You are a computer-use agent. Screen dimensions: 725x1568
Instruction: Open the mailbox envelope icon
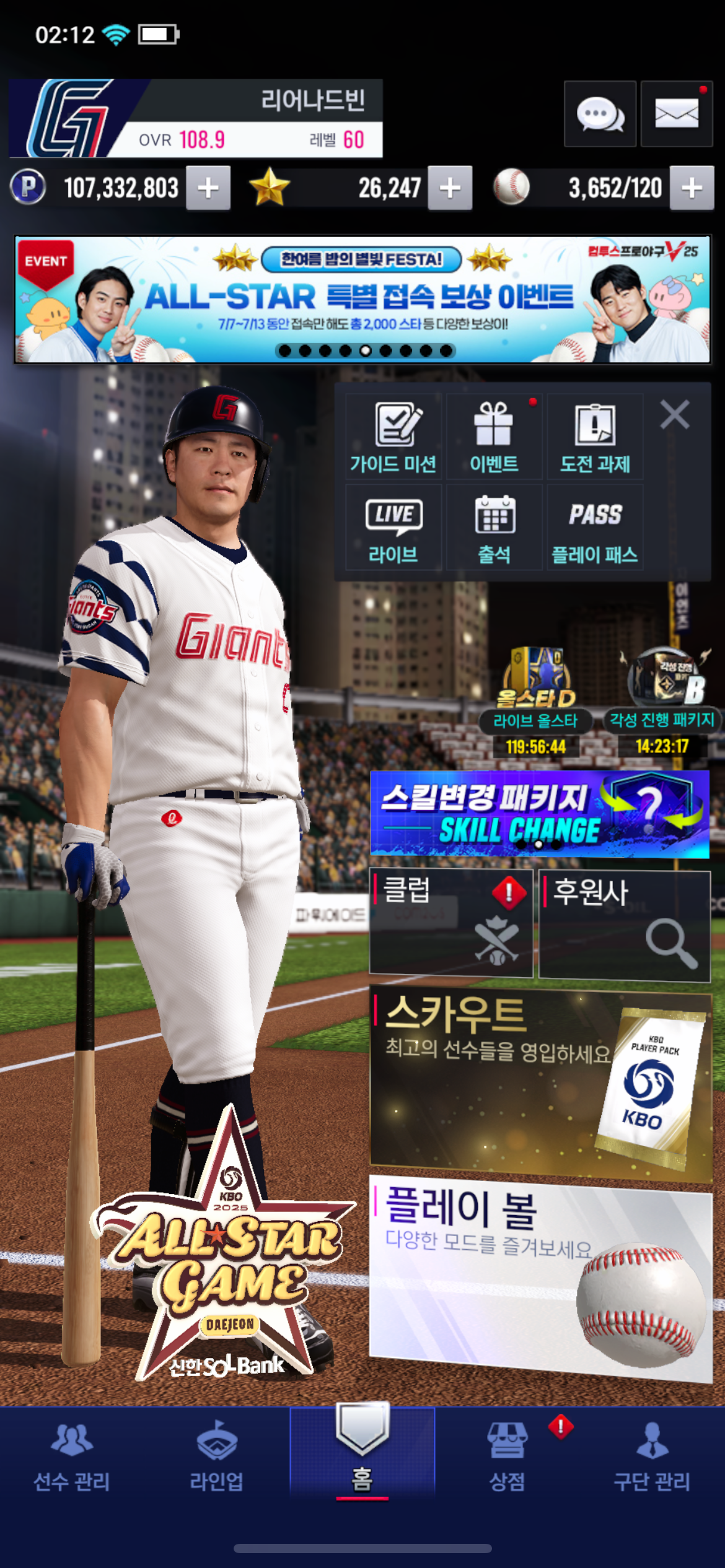(677, 114)
